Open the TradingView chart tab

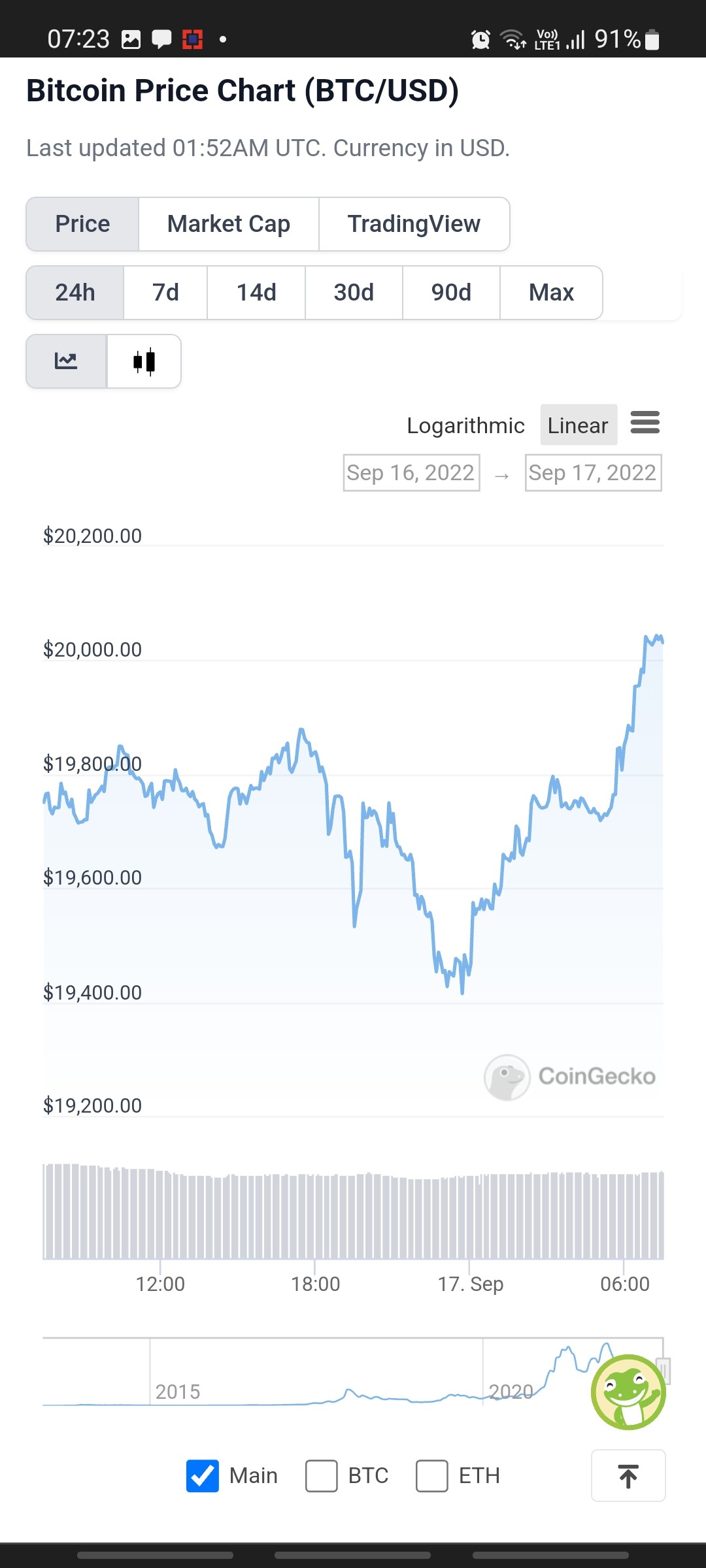click(414, 224)
